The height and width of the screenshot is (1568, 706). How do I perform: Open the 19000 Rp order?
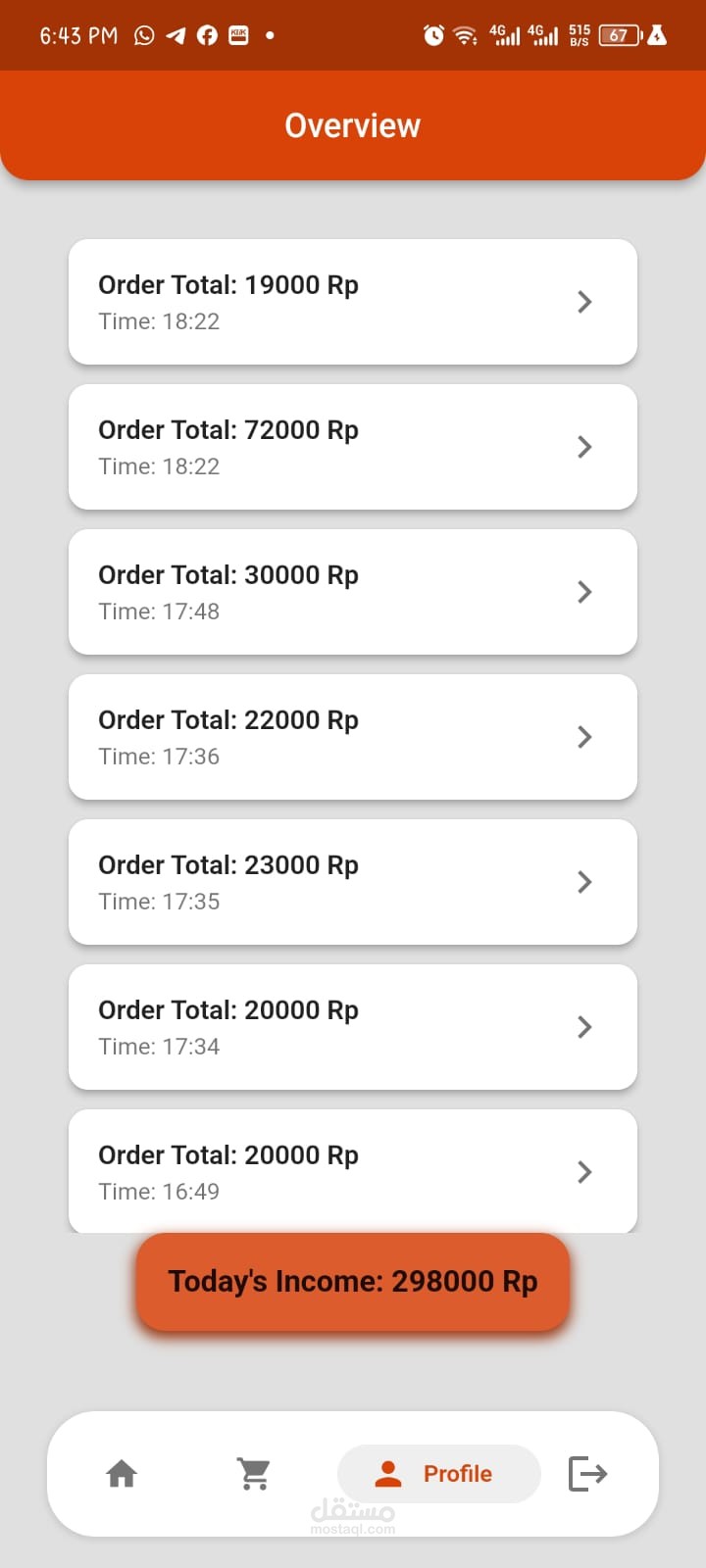pos(352,302)
